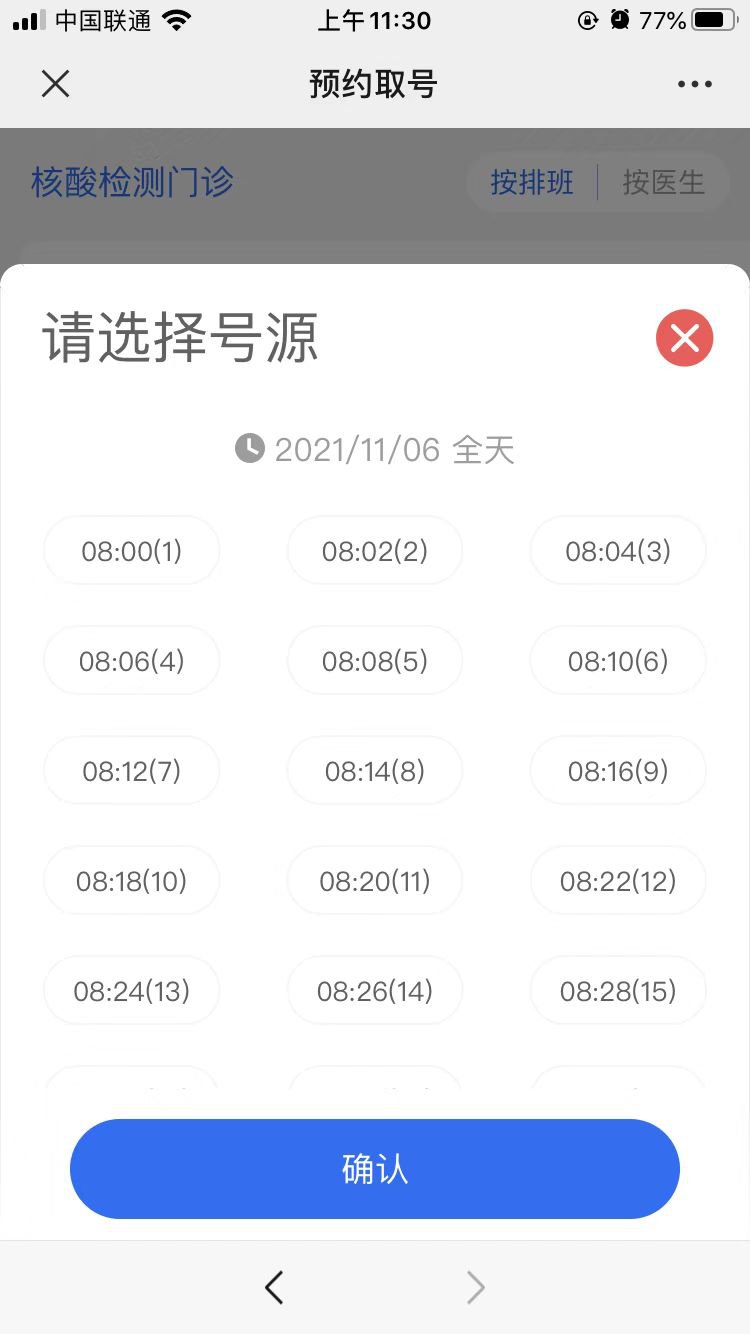750x1334 pixels.
Task: Select the 08:00(1) time slot
Action: (131, 551)
